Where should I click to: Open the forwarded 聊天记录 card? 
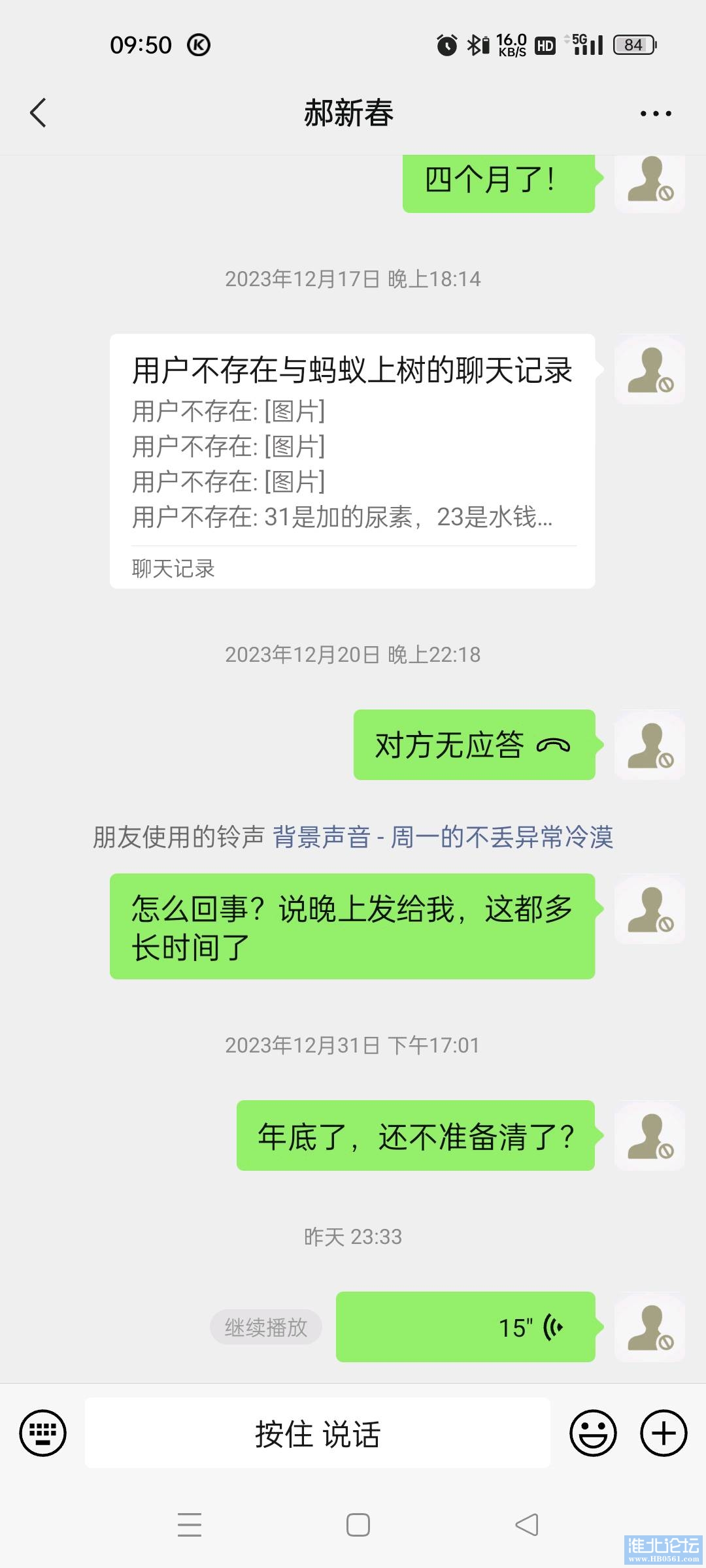click(352, 461)
